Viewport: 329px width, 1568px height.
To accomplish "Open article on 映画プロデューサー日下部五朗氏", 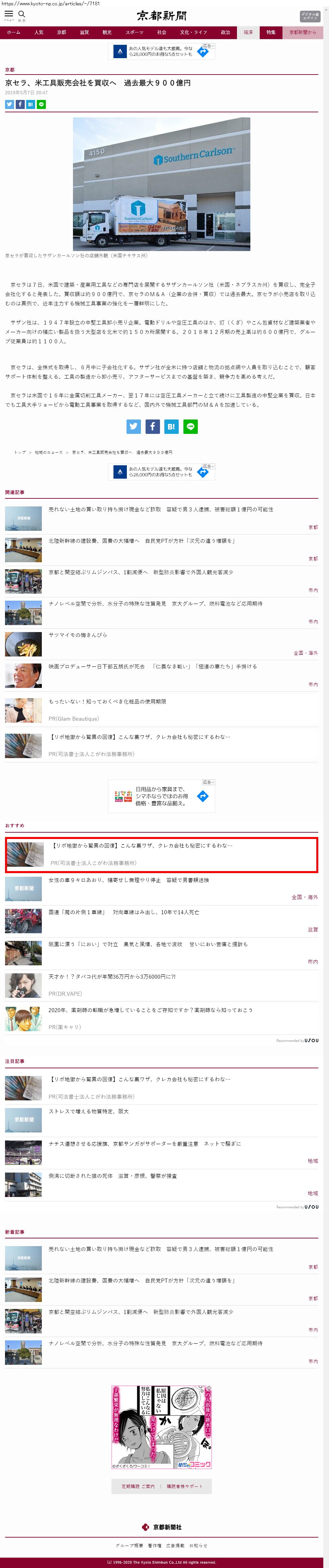I will tap(152, 667).
